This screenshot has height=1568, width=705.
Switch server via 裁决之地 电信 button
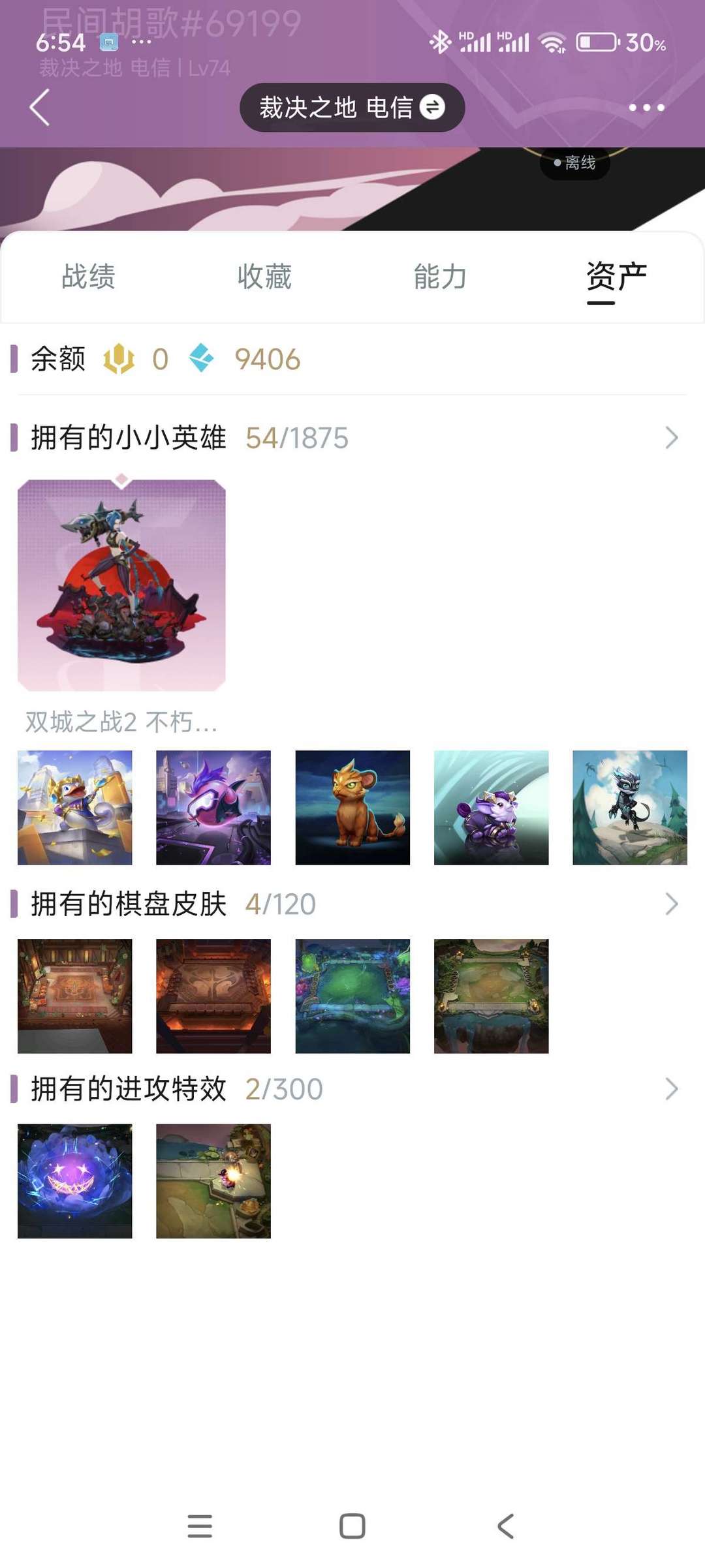352,108
